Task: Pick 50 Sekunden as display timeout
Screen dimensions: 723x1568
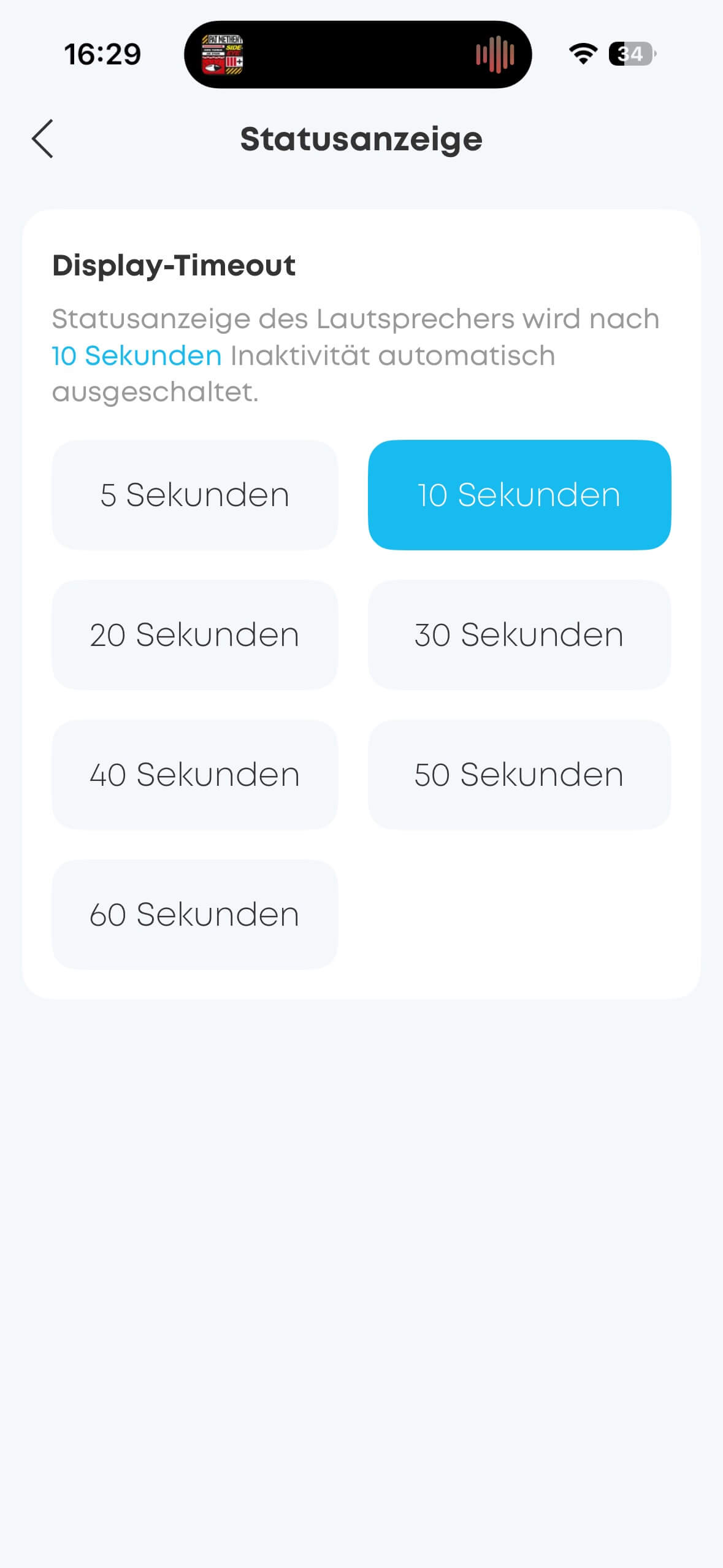Action: click(519, 775)
